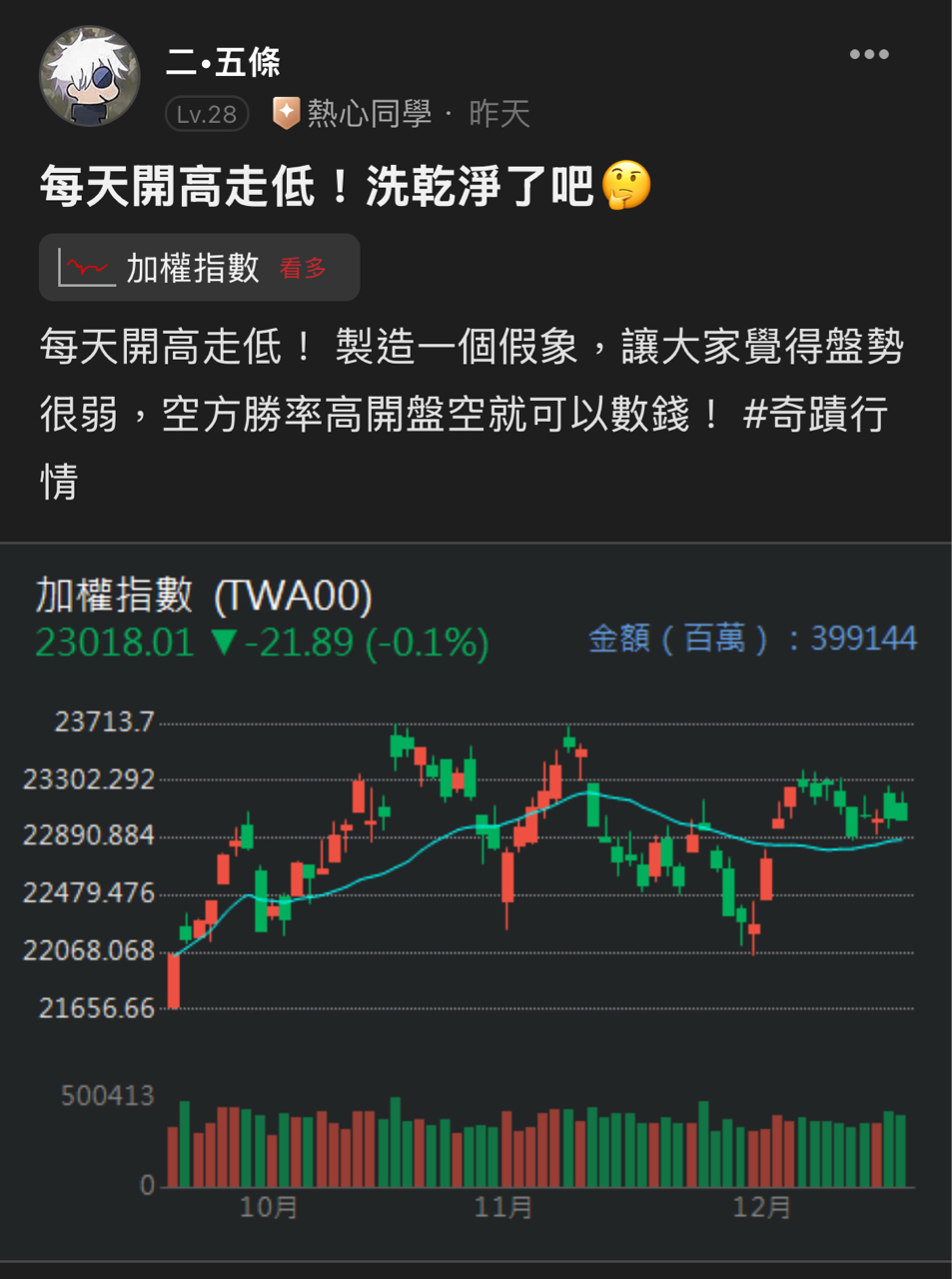Open 二•五條's profile avatar

pyautogui.click(x=90, y=77)
